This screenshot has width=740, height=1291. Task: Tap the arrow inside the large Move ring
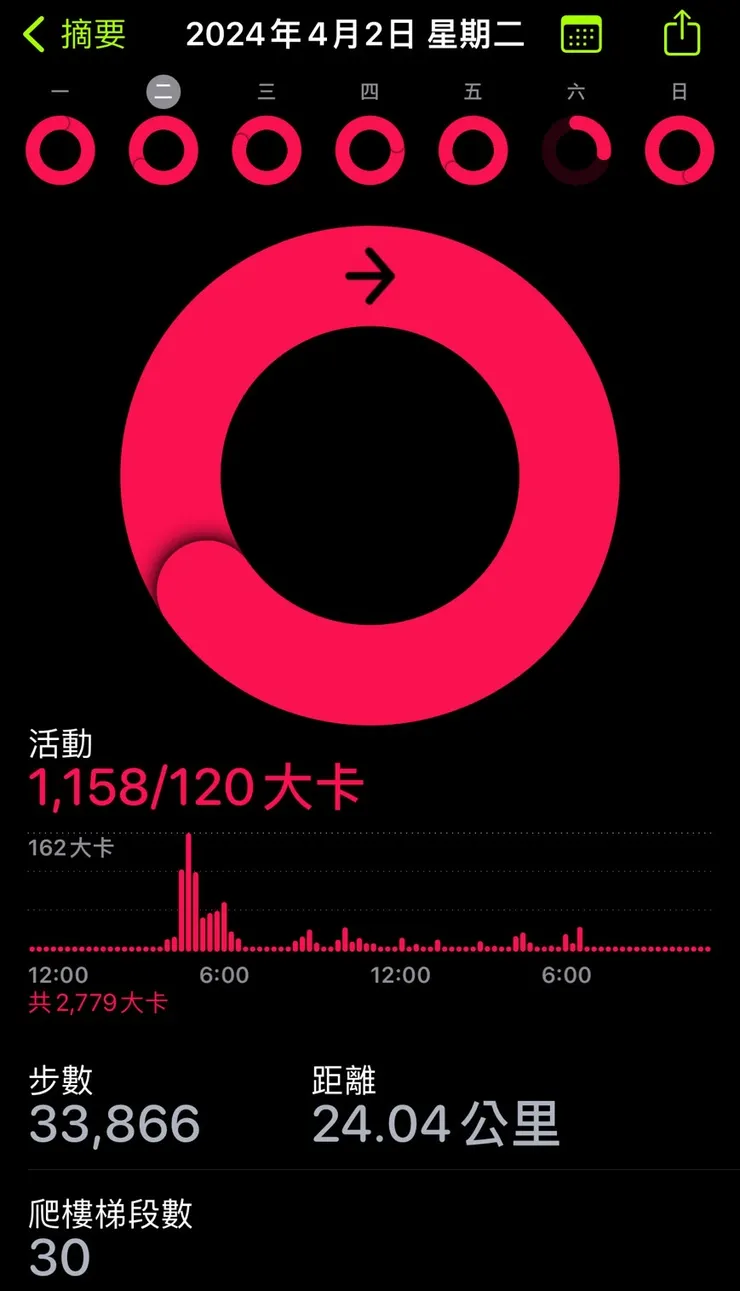370,277
